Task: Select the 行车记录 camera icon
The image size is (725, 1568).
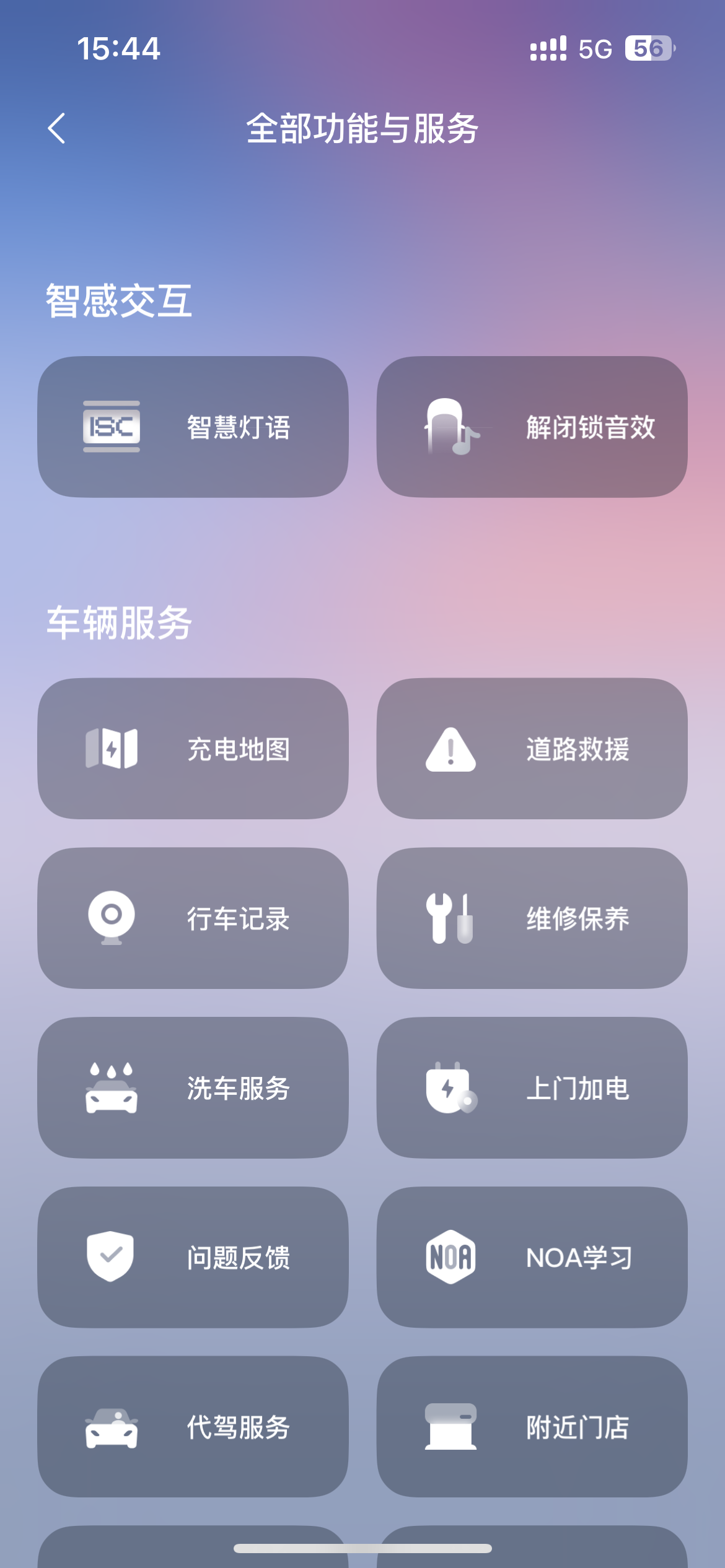Action: pyautogui.click(x=112, y=918)
